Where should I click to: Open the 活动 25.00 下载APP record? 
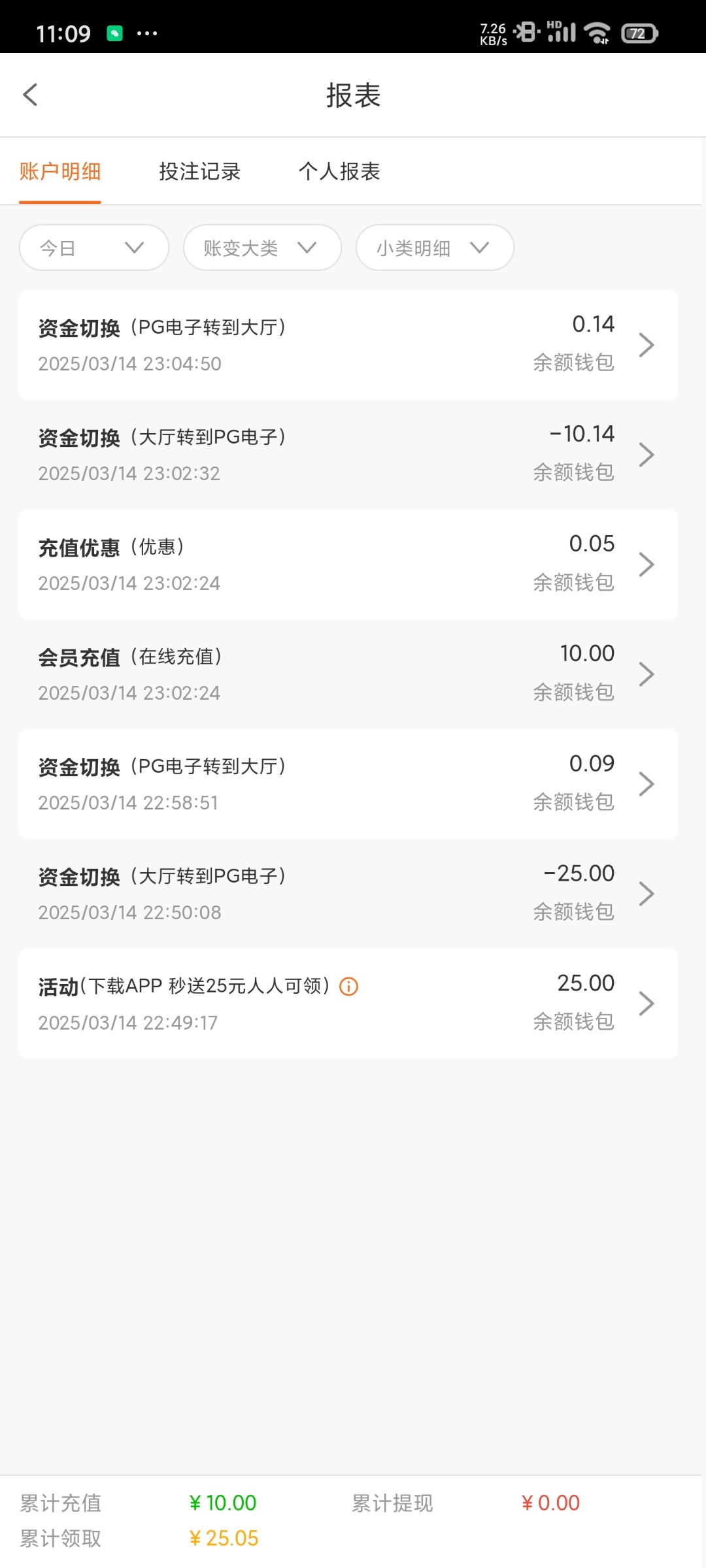click(x=348, y=1004)
